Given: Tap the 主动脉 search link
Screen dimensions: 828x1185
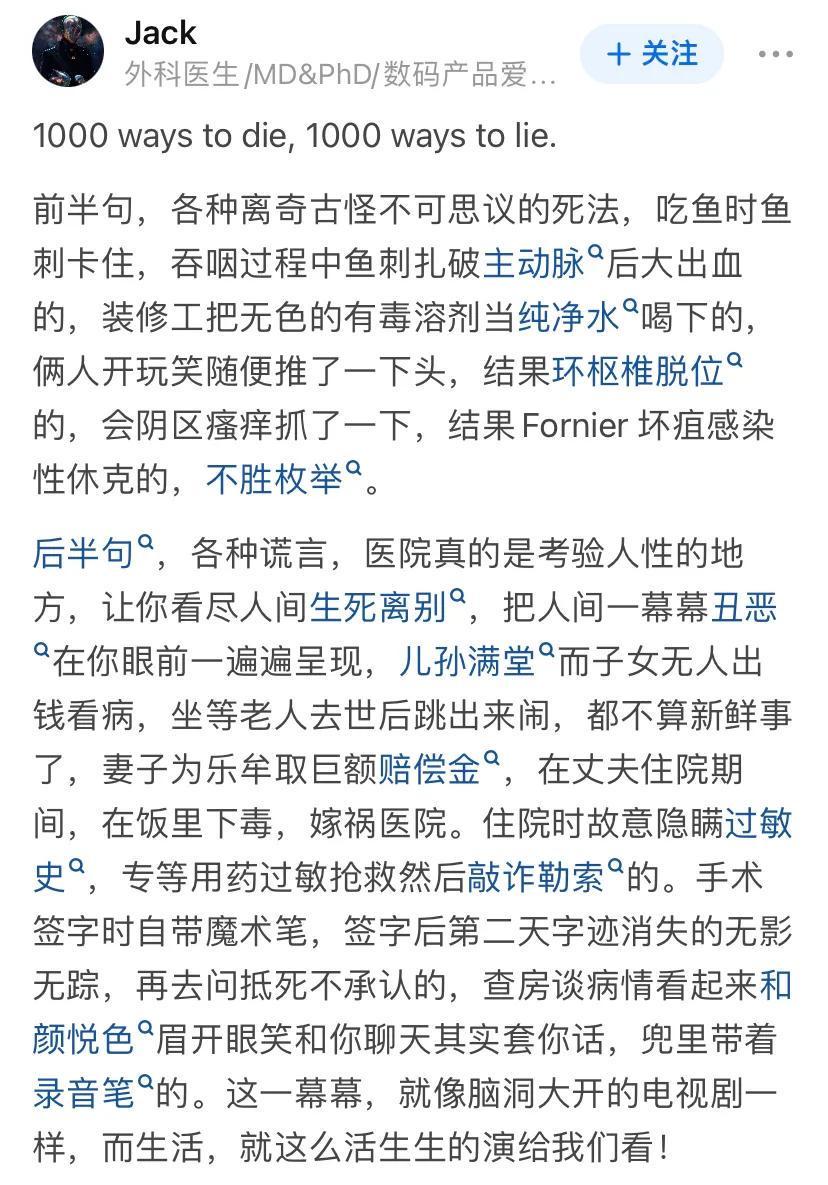Looking at the screenshot, I should click(x=533, y=265).
